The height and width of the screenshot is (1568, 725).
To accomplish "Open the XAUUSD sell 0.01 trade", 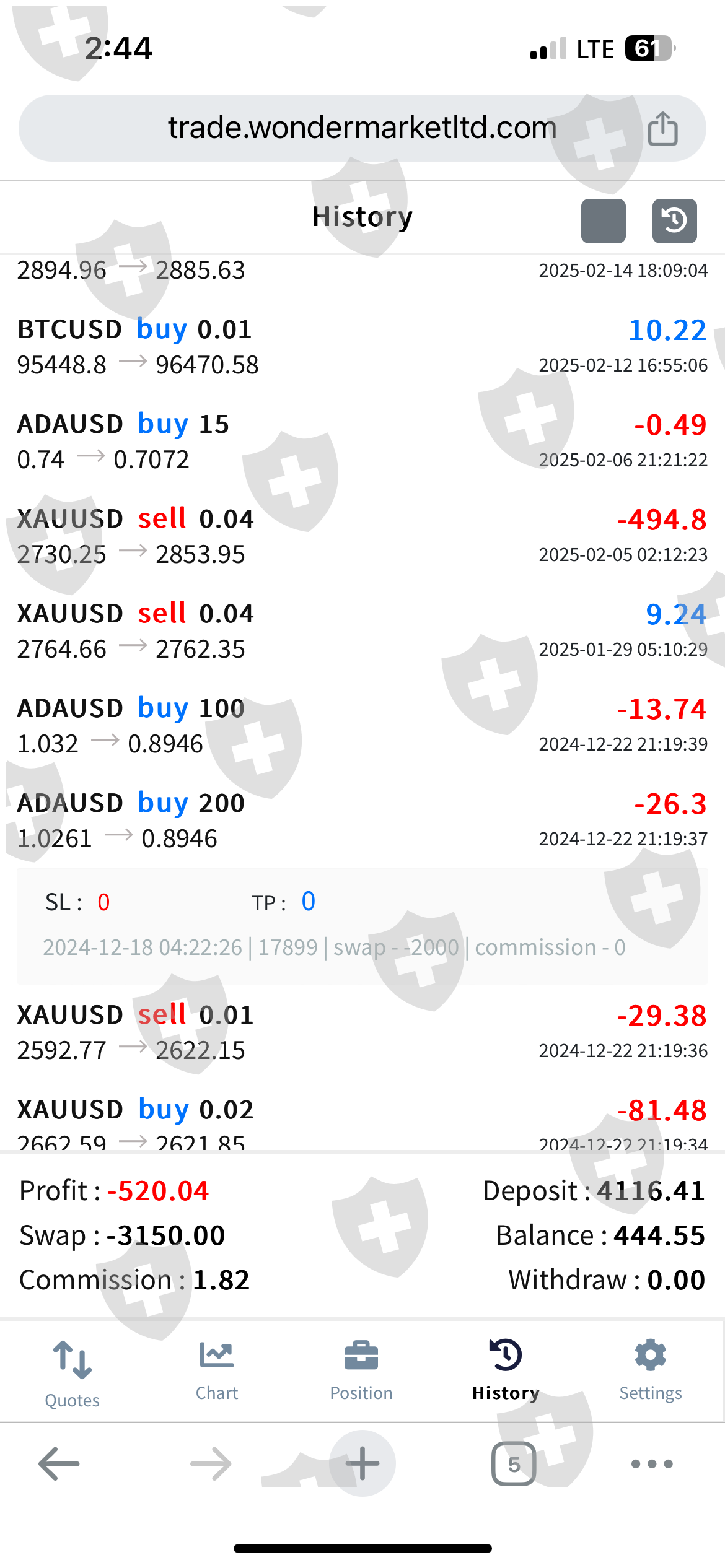I will coord(362,1032).
